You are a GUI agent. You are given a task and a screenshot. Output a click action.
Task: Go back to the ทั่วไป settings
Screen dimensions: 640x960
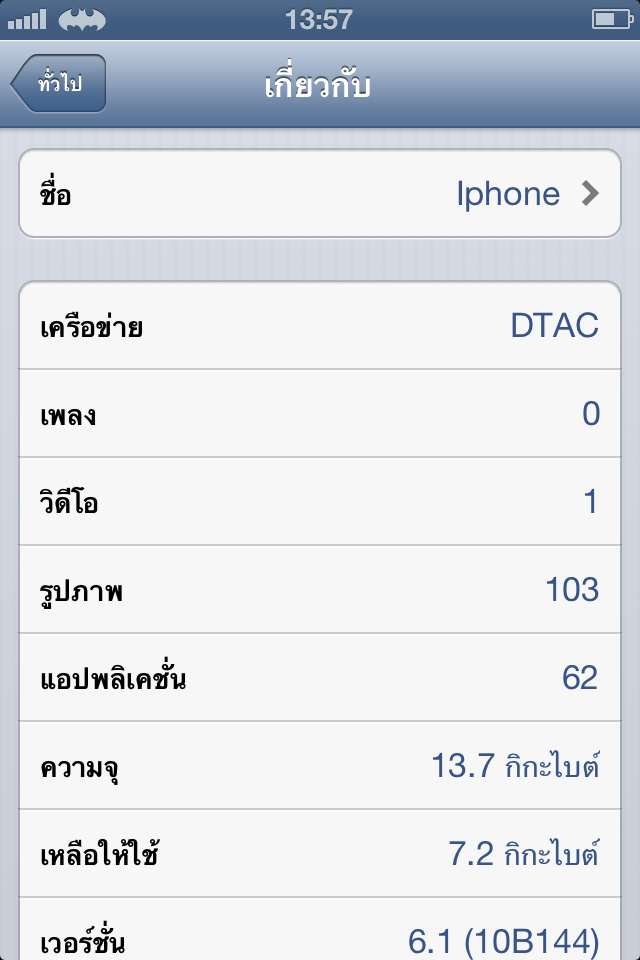coord(60,84)
